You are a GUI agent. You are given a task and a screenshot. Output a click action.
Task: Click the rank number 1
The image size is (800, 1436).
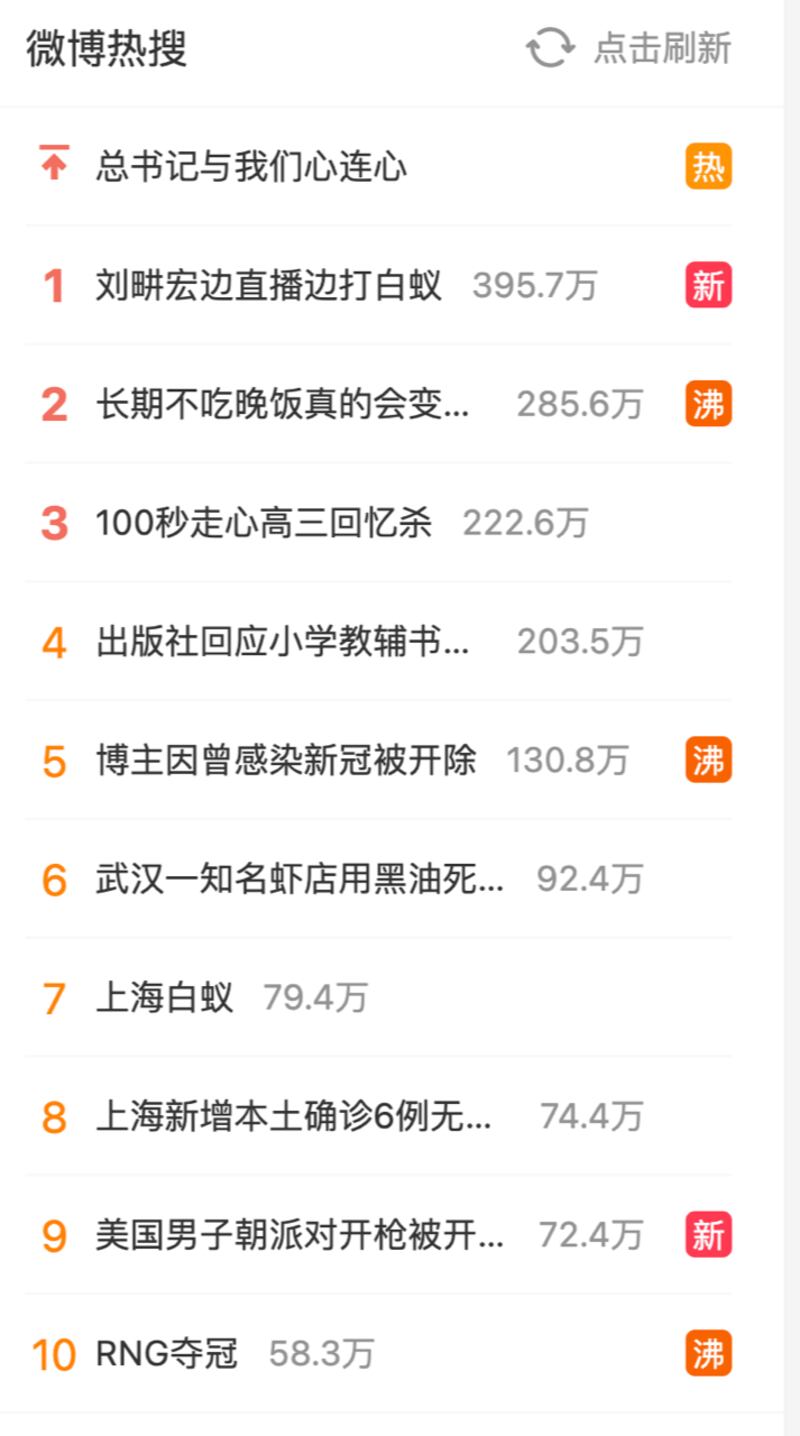click(54, 284)
